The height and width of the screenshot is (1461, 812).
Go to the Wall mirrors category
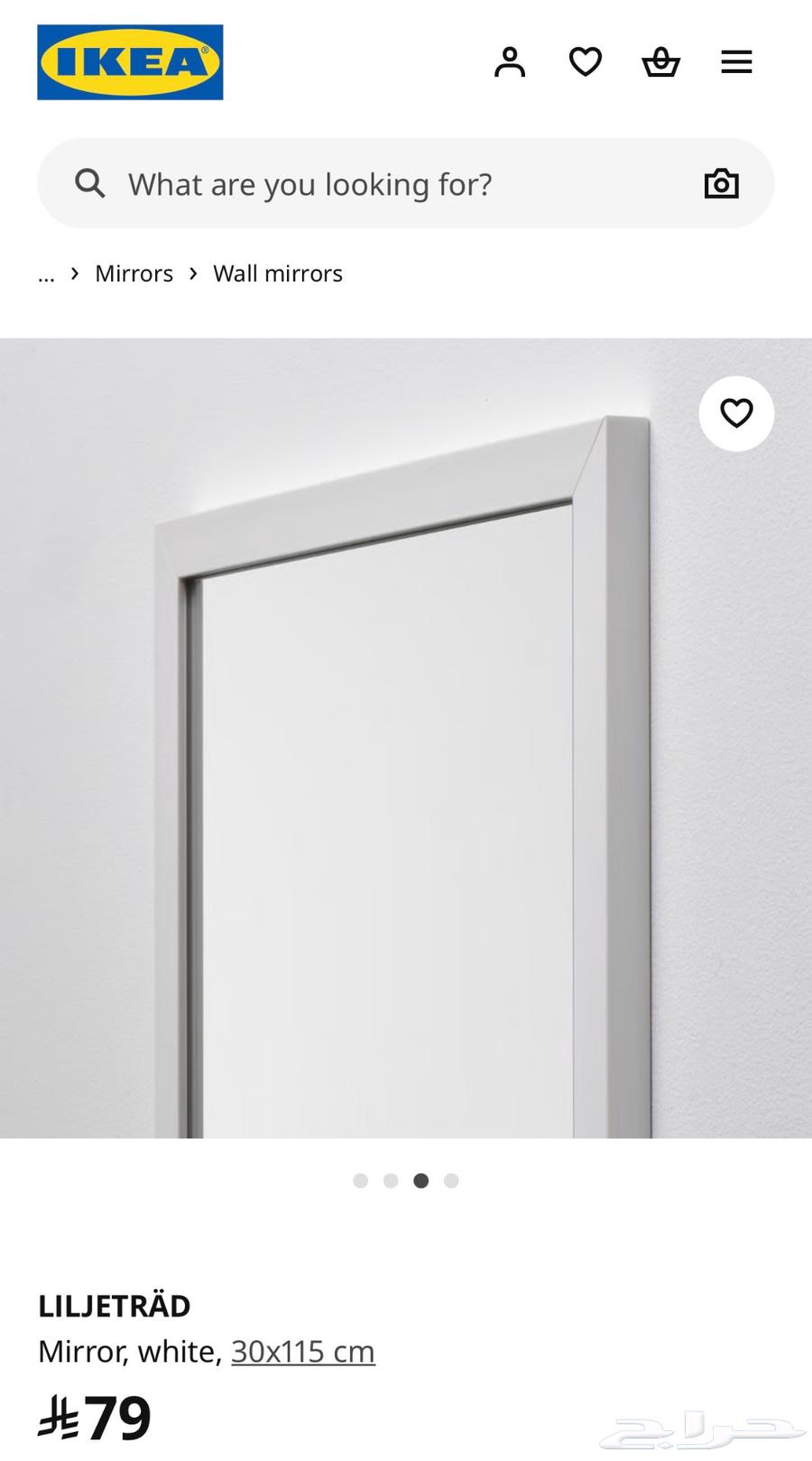point(277,273)
